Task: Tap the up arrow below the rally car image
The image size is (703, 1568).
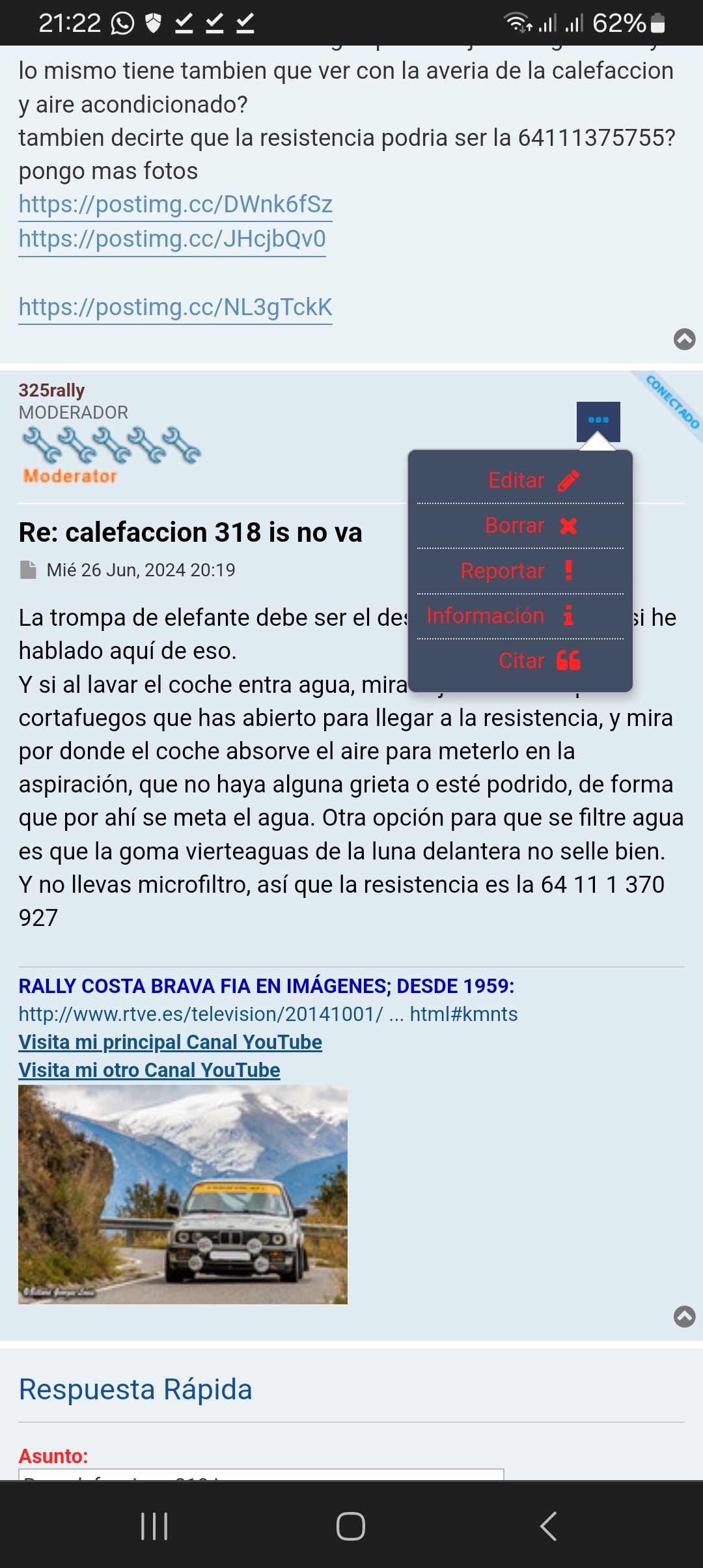Action: click(684, 1316)
